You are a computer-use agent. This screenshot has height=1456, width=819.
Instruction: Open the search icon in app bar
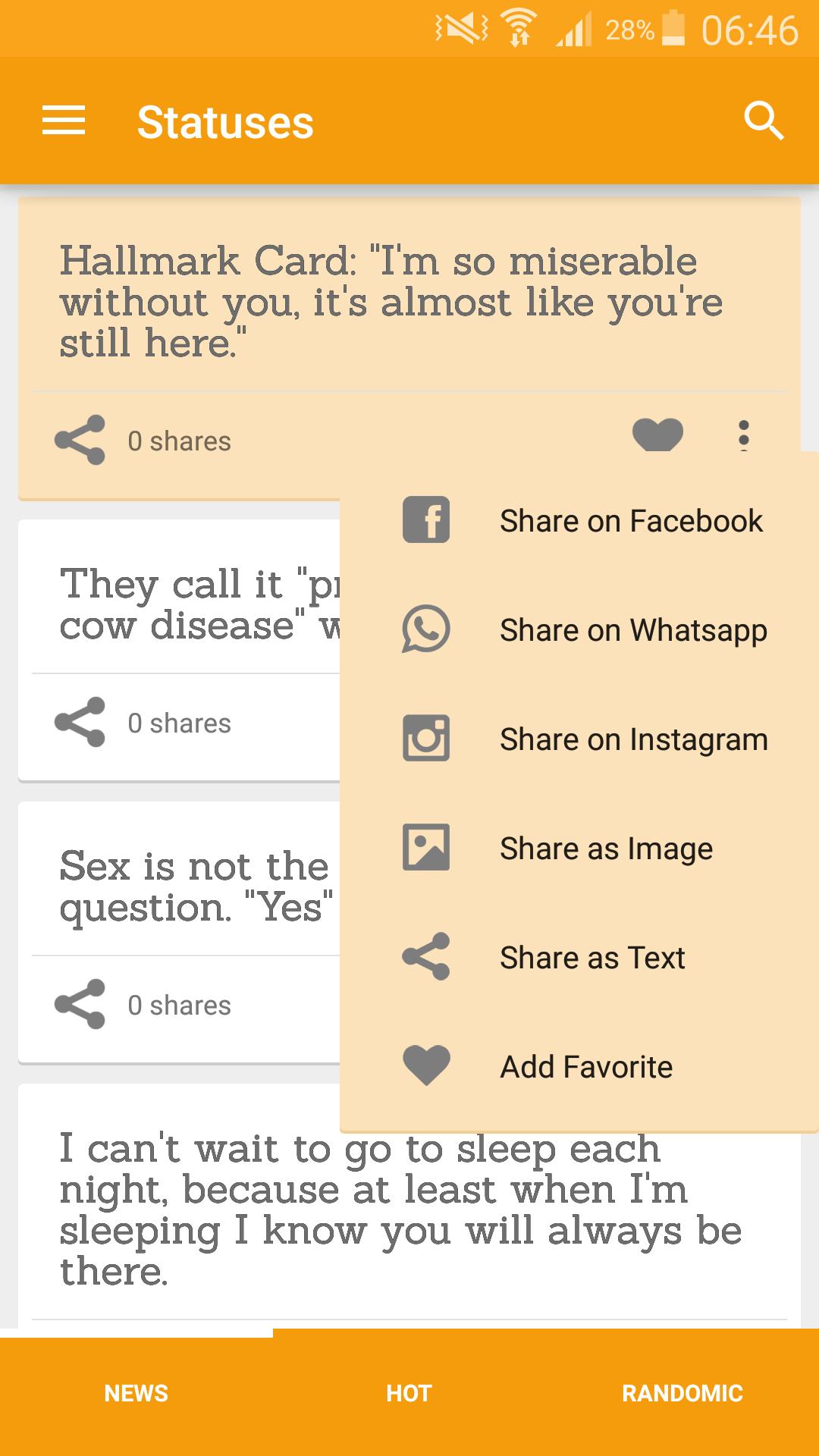[763, 121]
